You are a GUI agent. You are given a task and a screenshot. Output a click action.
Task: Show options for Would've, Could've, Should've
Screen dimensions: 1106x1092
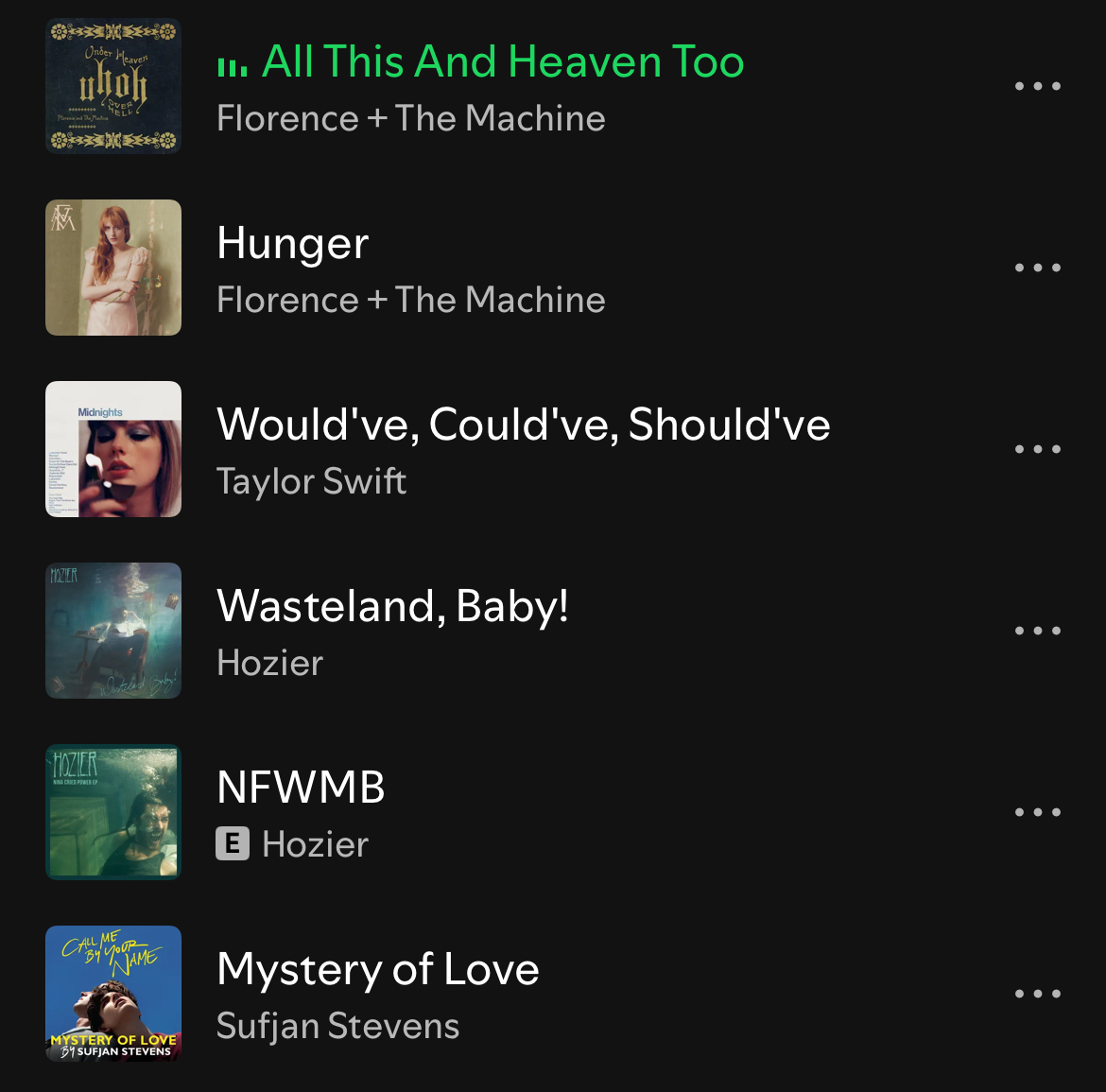pyautogui.click(x=1037, y=449)
